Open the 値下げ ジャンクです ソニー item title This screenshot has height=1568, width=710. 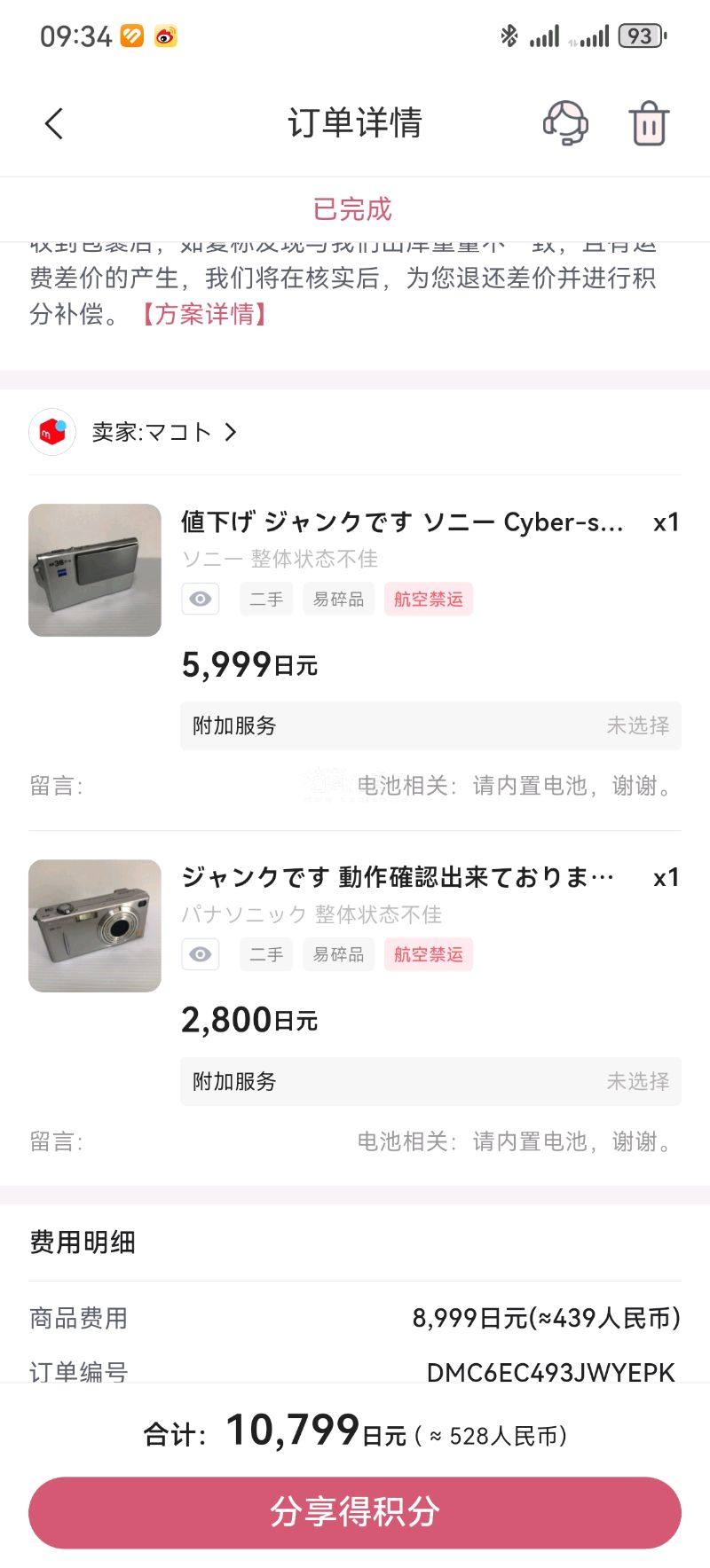(402, 522)
